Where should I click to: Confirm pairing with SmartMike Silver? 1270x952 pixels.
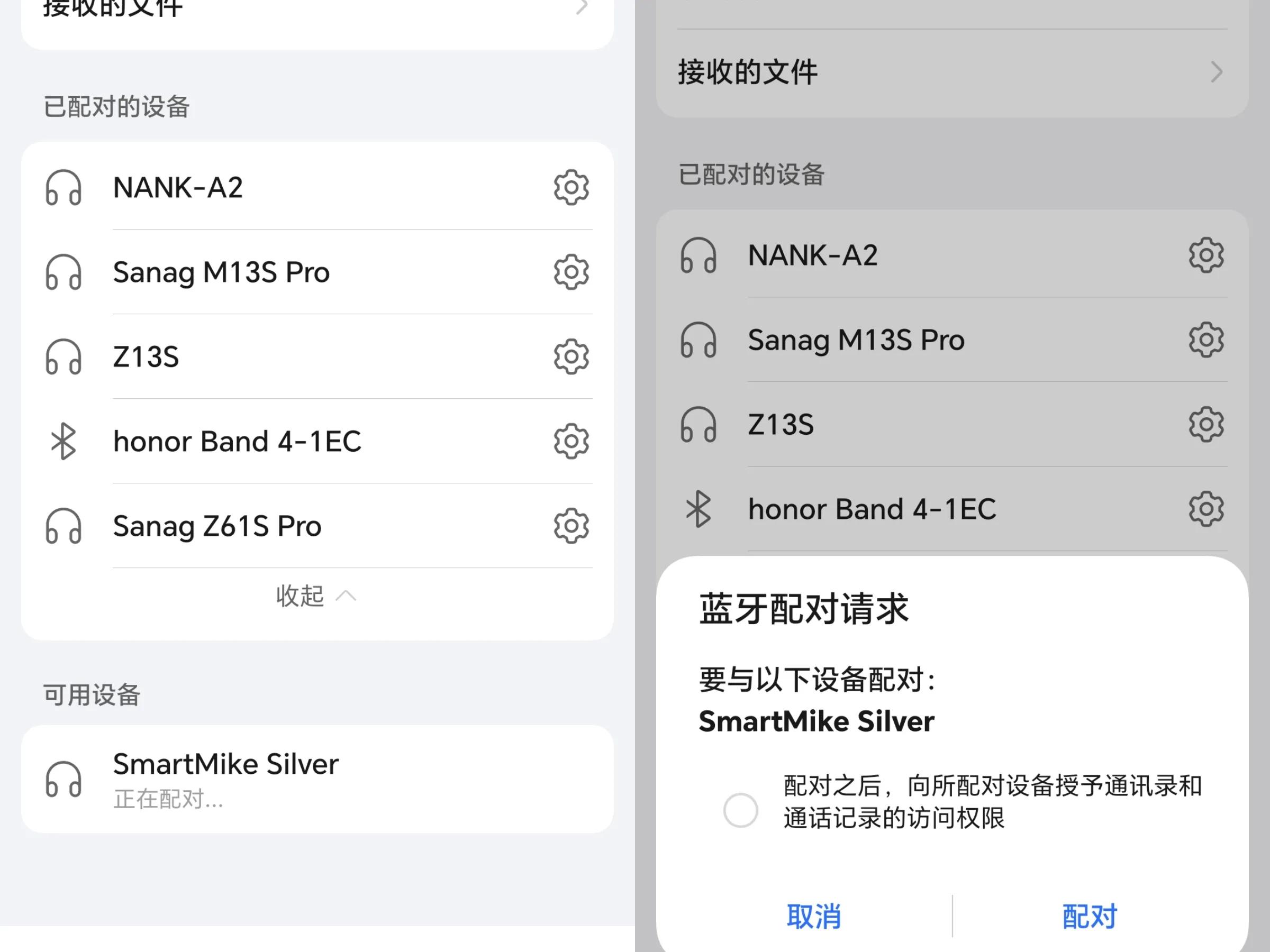[x=1089, y=917]
